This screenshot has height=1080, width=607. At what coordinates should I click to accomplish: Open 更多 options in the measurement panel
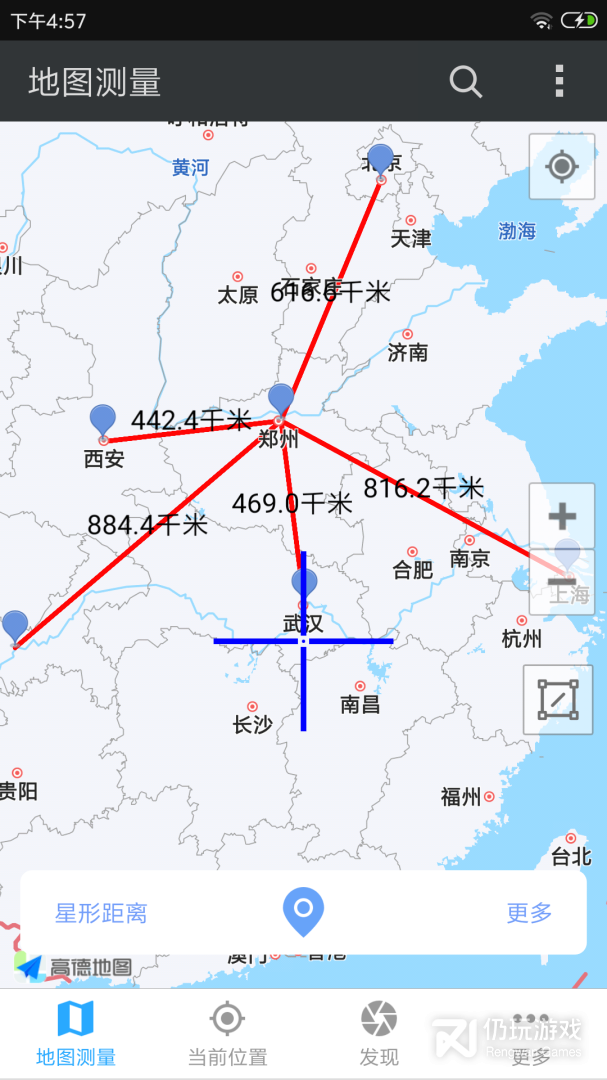click(x=529, y=913)
